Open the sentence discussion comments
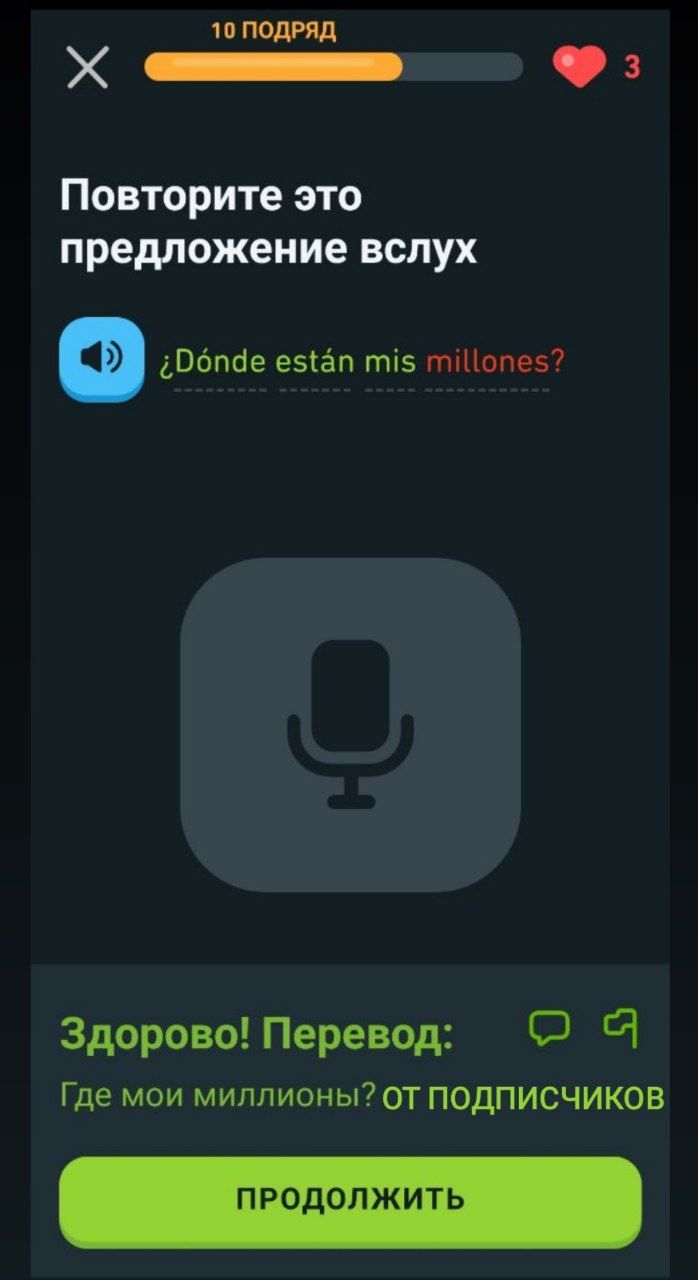Screen dimensions: 698x1280 [549, 1027]
